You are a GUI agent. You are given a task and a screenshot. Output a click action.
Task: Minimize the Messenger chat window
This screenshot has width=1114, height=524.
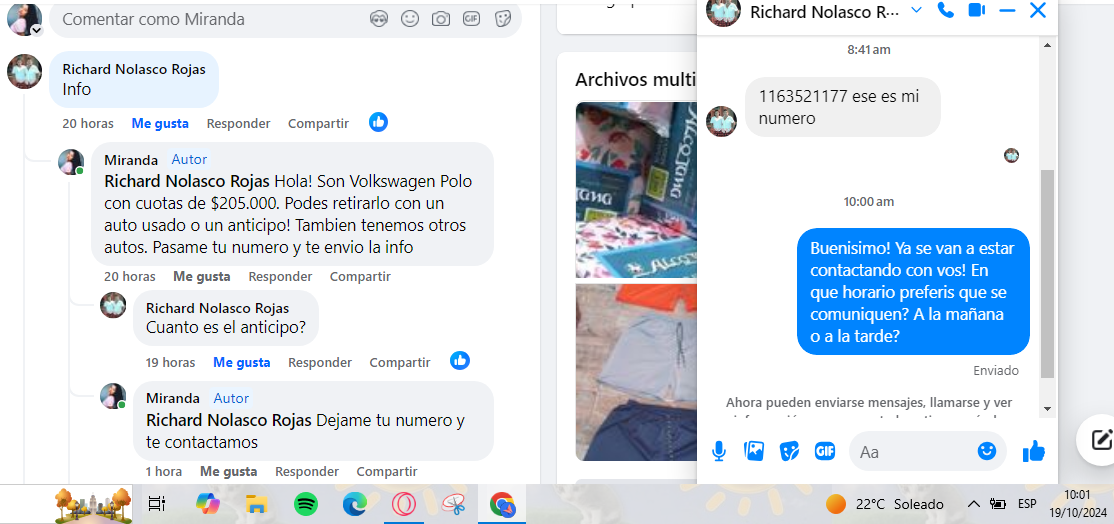(1007, 11)
